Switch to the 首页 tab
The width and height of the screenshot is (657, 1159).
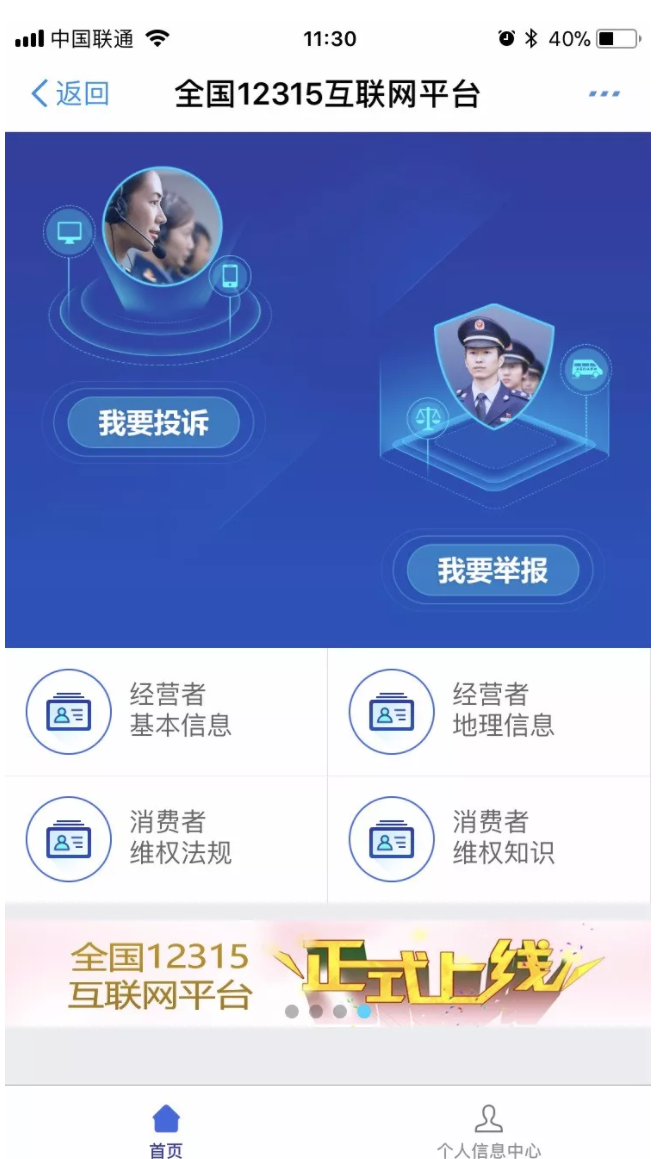(166, 1130)
